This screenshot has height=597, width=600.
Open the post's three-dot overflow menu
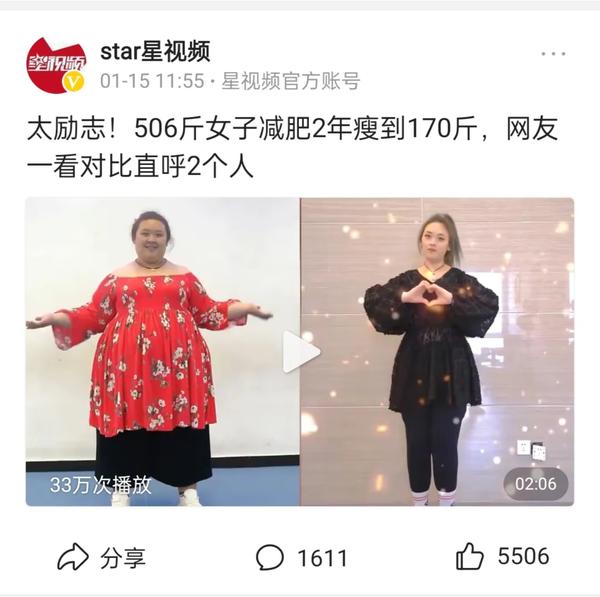coord(552,54)
